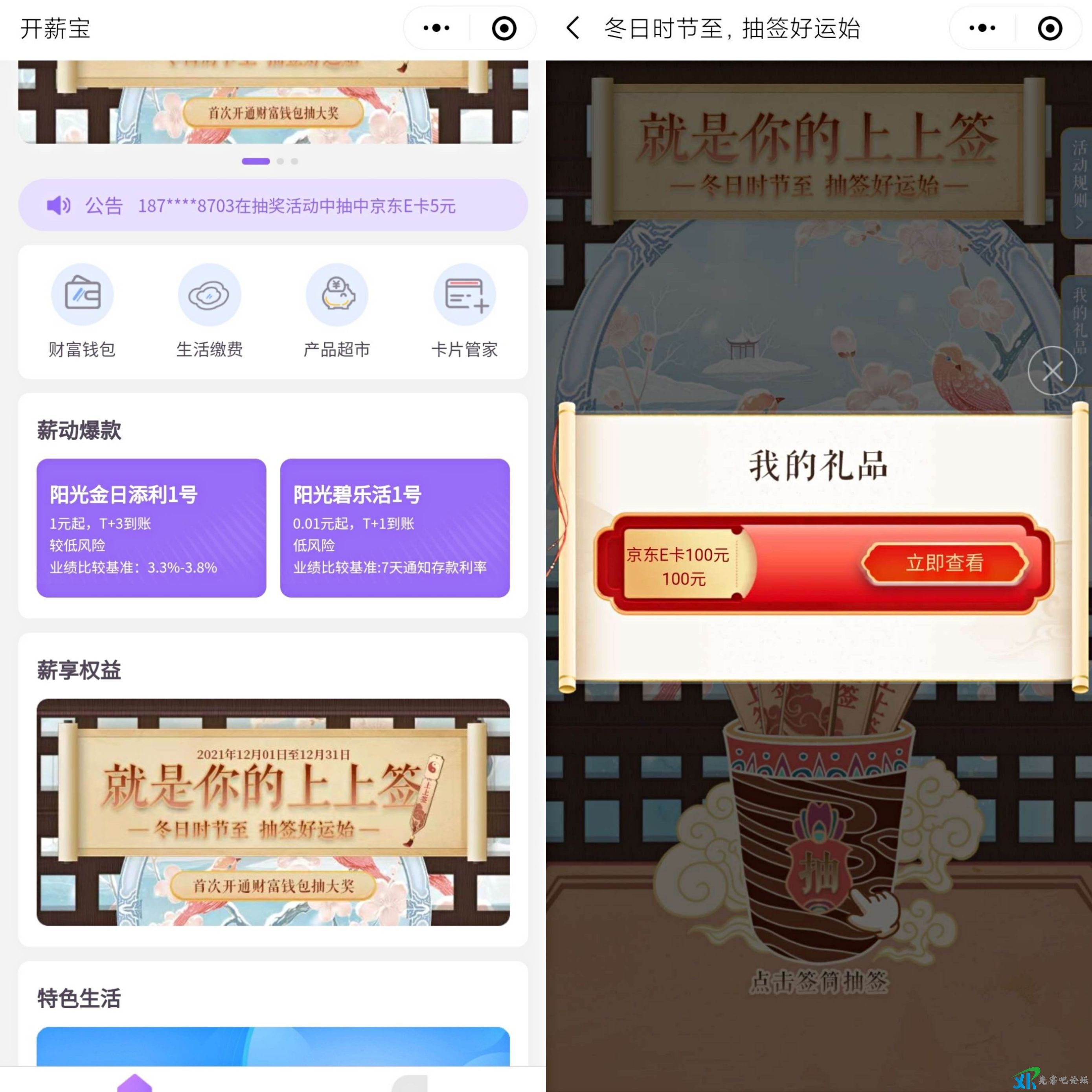The height and width of the screenshot is (1092, 1092).
Task: Tap 立即查看 for the 京东E卡100元 prize
Action: (945, 563)
